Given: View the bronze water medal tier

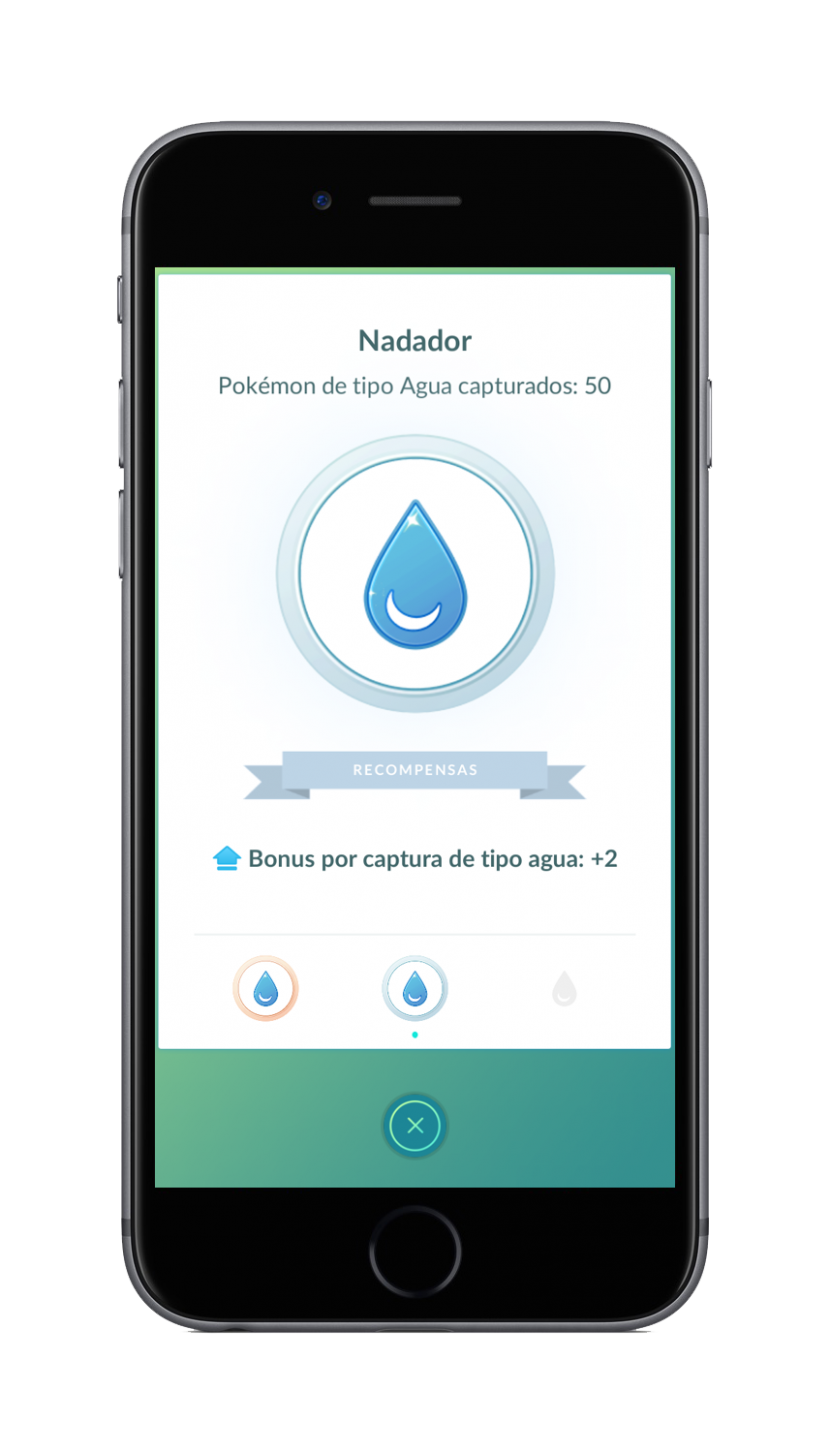Looking at the screenshot, I should click(x=266, y=989).
